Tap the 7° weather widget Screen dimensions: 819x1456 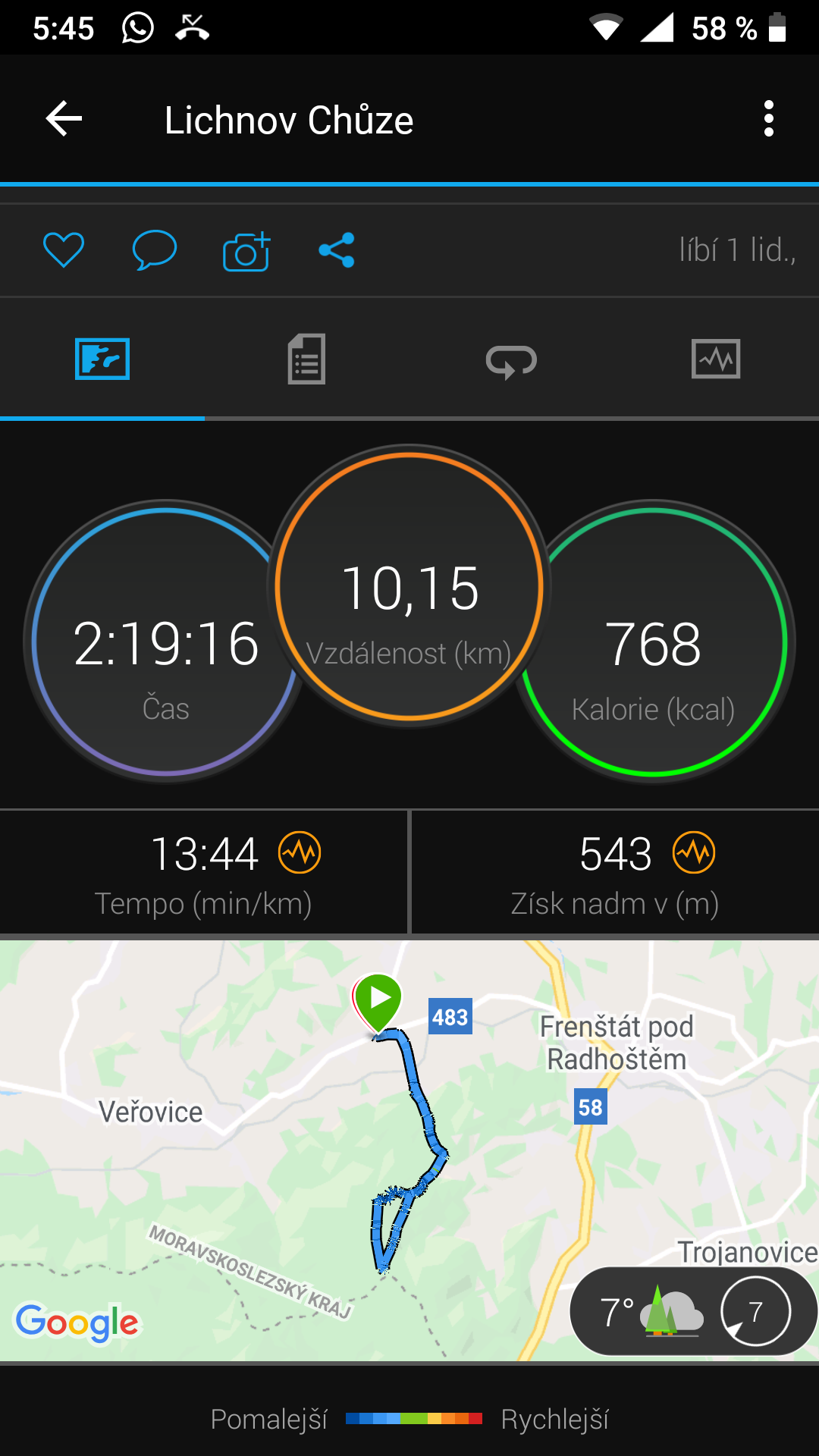[692, 1311]
